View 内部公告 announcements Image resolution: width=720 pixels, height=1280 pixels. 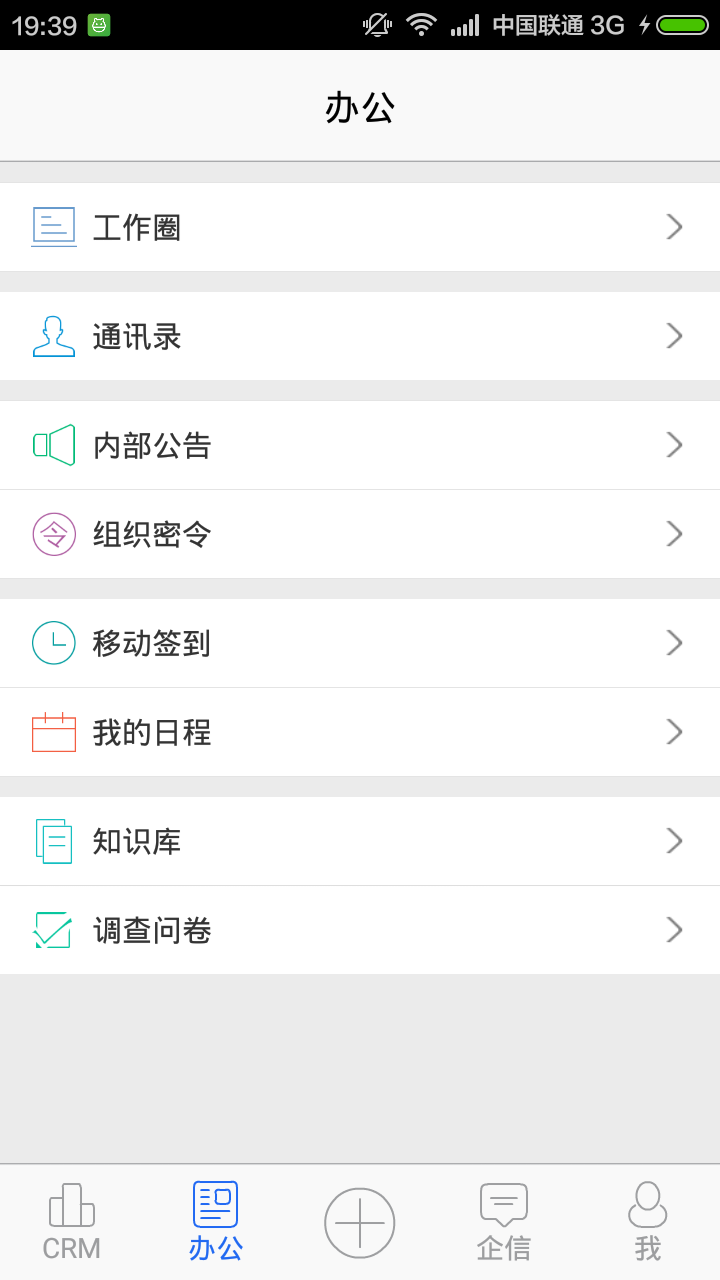coord(360,445)
